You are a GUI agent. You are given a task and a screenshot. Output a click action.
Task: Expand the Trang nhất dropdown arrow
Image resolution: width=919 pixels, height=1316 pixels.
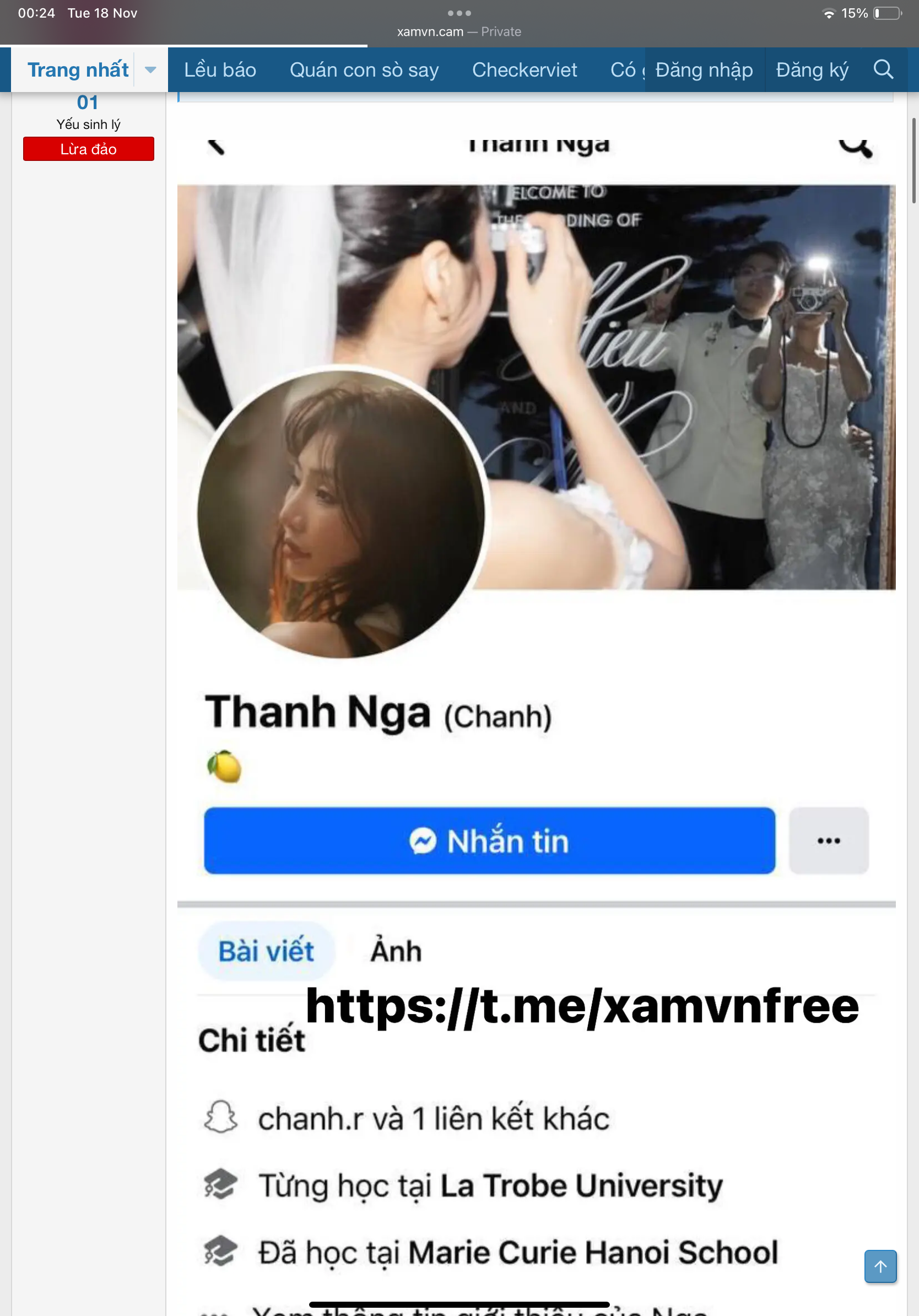click(150, 70)
